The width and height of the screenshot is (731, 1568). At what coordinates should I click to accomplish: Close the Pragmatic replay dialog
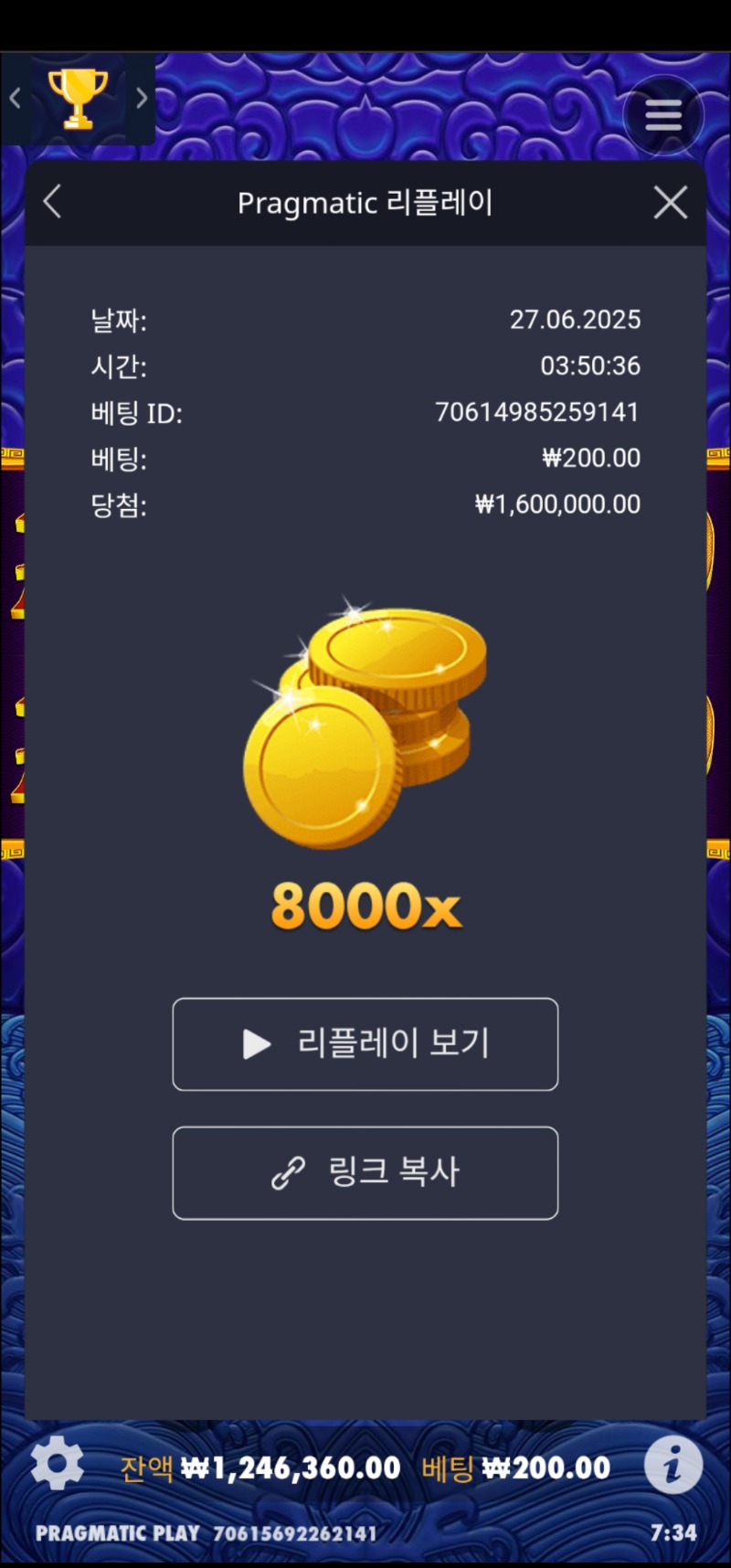(x=670, y=202)
